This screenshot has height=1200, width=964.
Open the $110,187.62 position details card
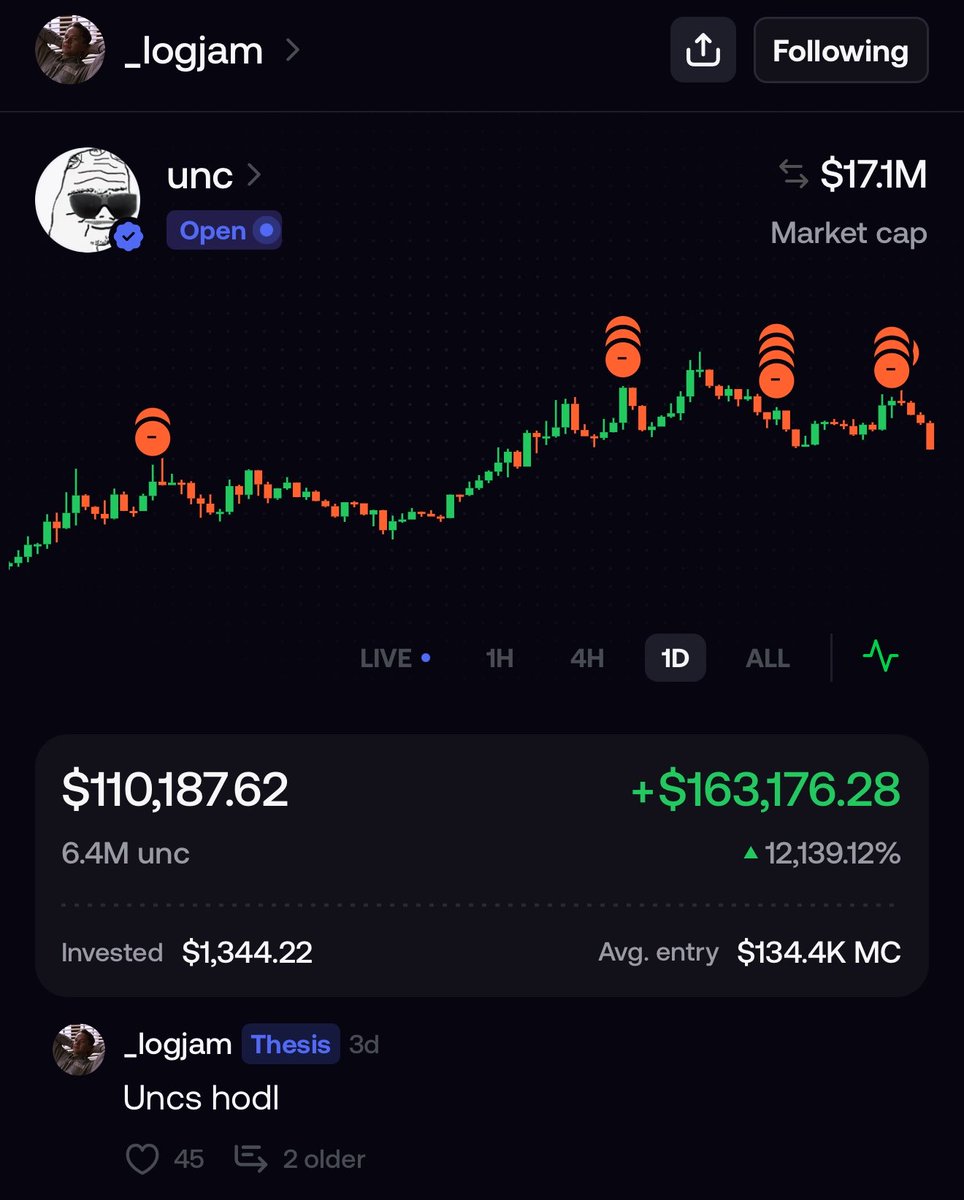point(481,866)
